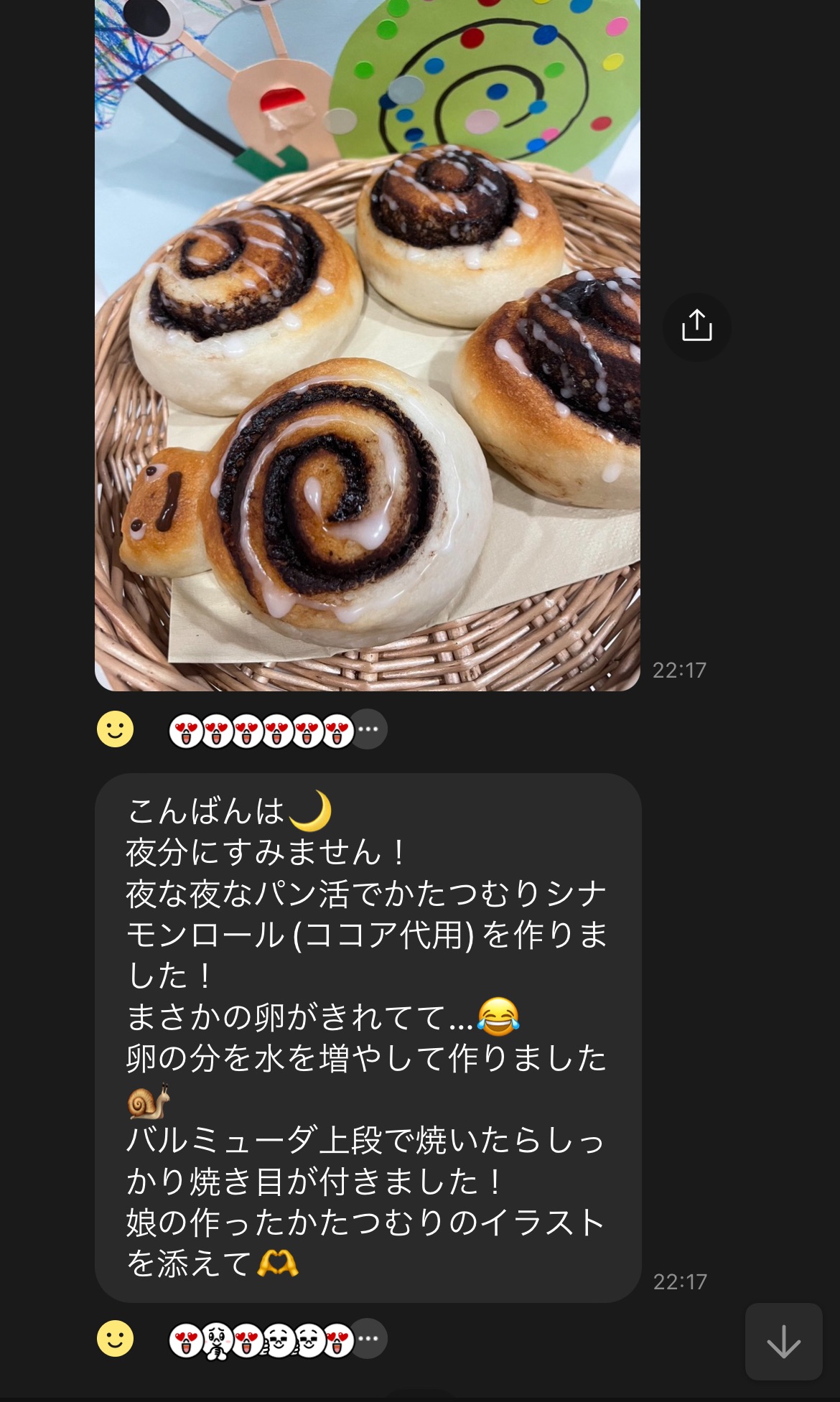Add a reaction to the photo message
This screenshot has width=840, height=1402.
point(116,729)
